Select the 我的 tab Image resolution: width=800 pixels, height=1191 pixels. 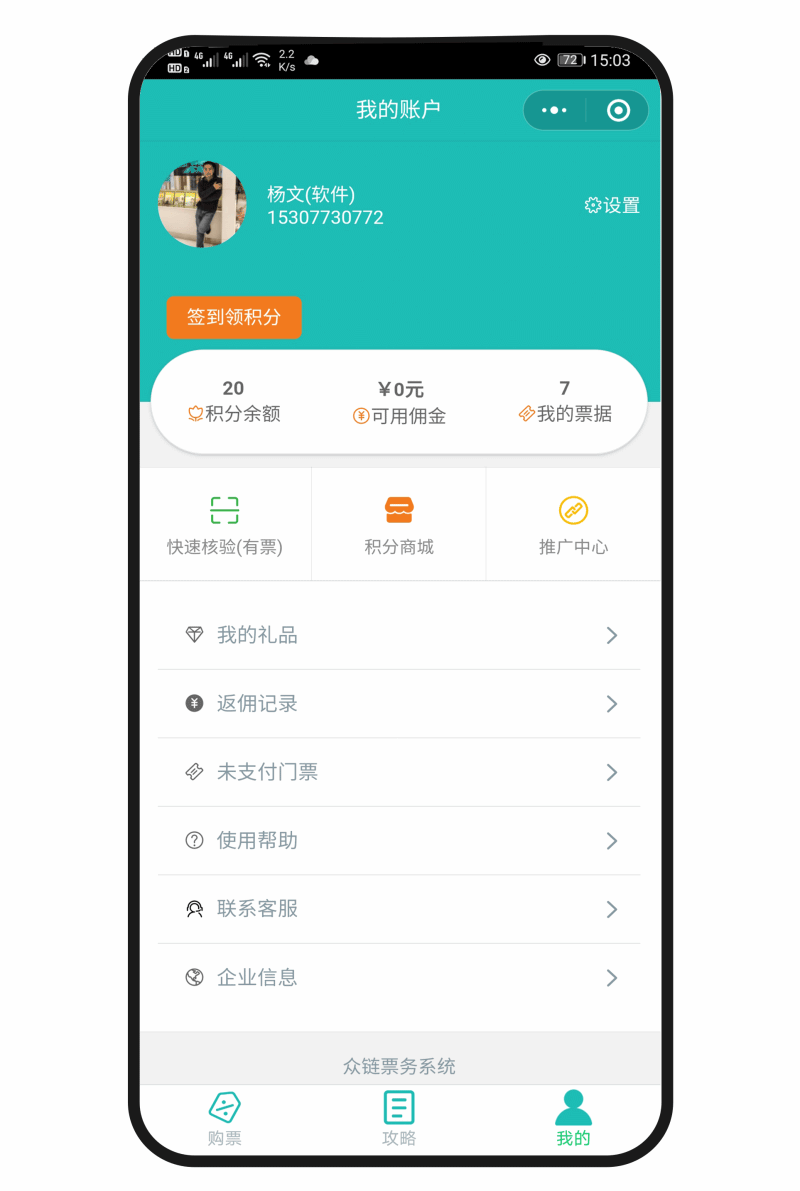[x=573, y=1118]
